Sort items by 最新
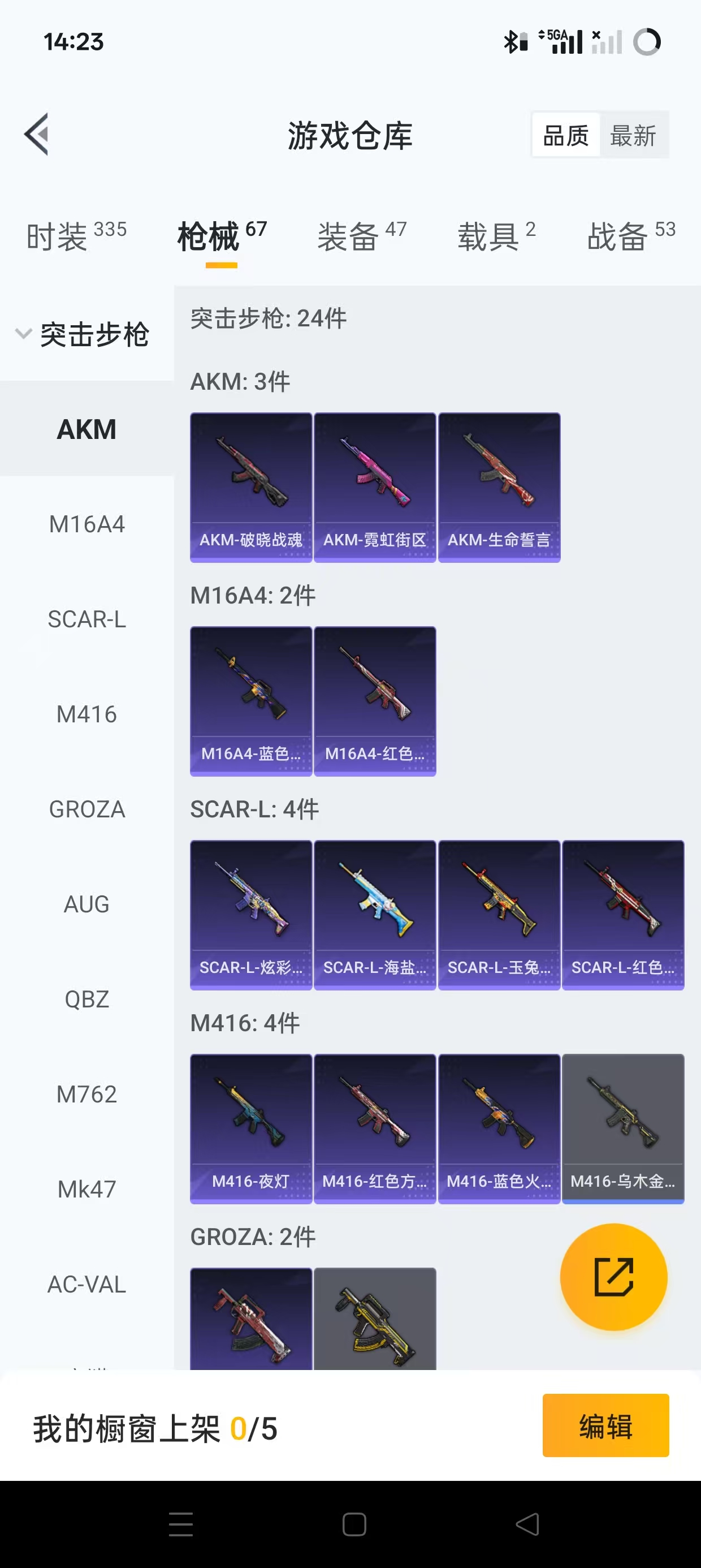This screenshot has width=701, height=1568. click(x=633, y=135)
